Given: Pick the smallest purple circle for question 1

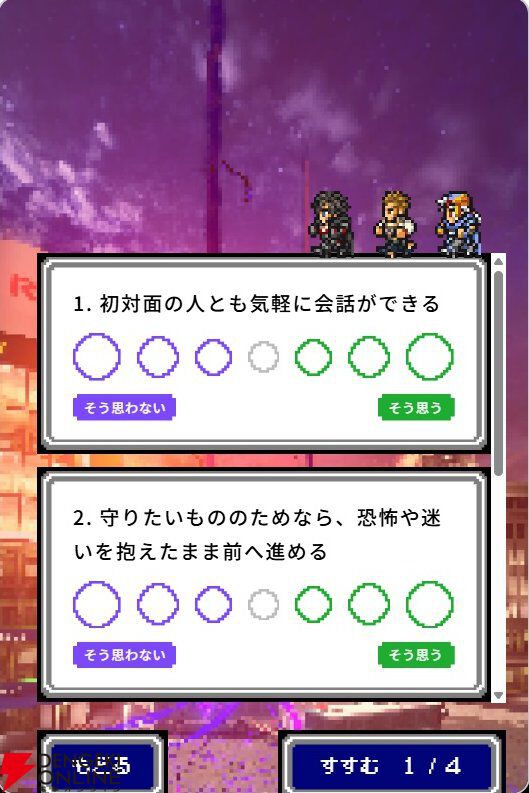Looking at the screenshot, I should (x=213, y=357).
